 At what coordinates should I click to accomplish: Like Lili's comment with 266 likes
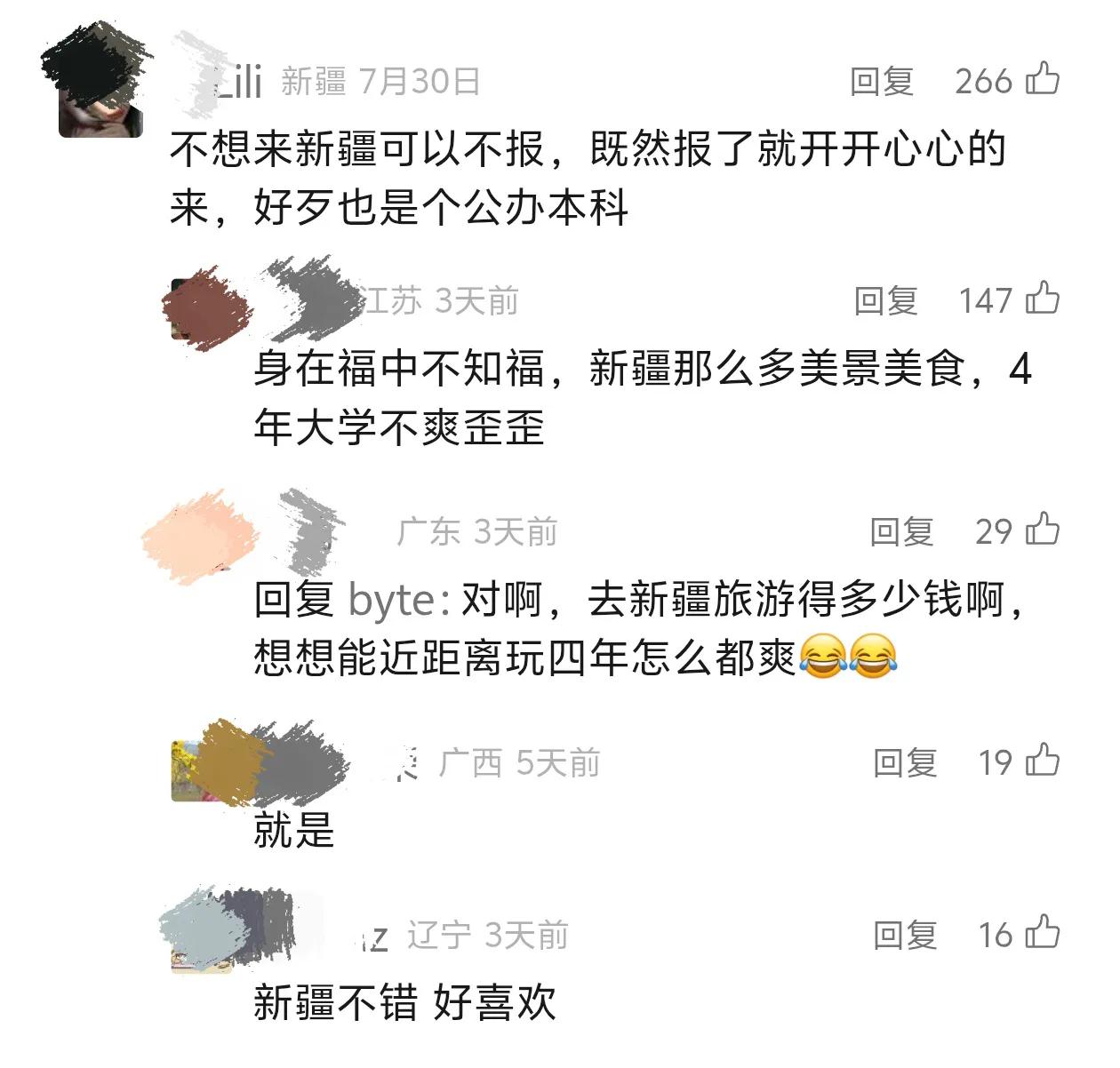coord(1042,80)
